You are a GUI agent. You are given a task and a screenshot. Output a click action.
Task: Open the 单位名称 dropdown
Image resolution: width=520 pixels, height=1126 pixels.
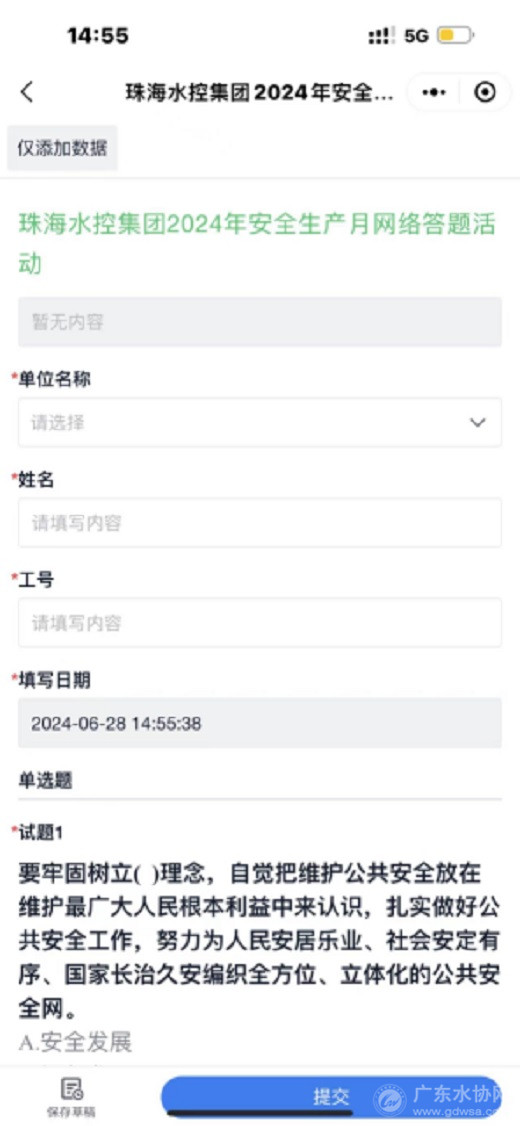point(260,422)
